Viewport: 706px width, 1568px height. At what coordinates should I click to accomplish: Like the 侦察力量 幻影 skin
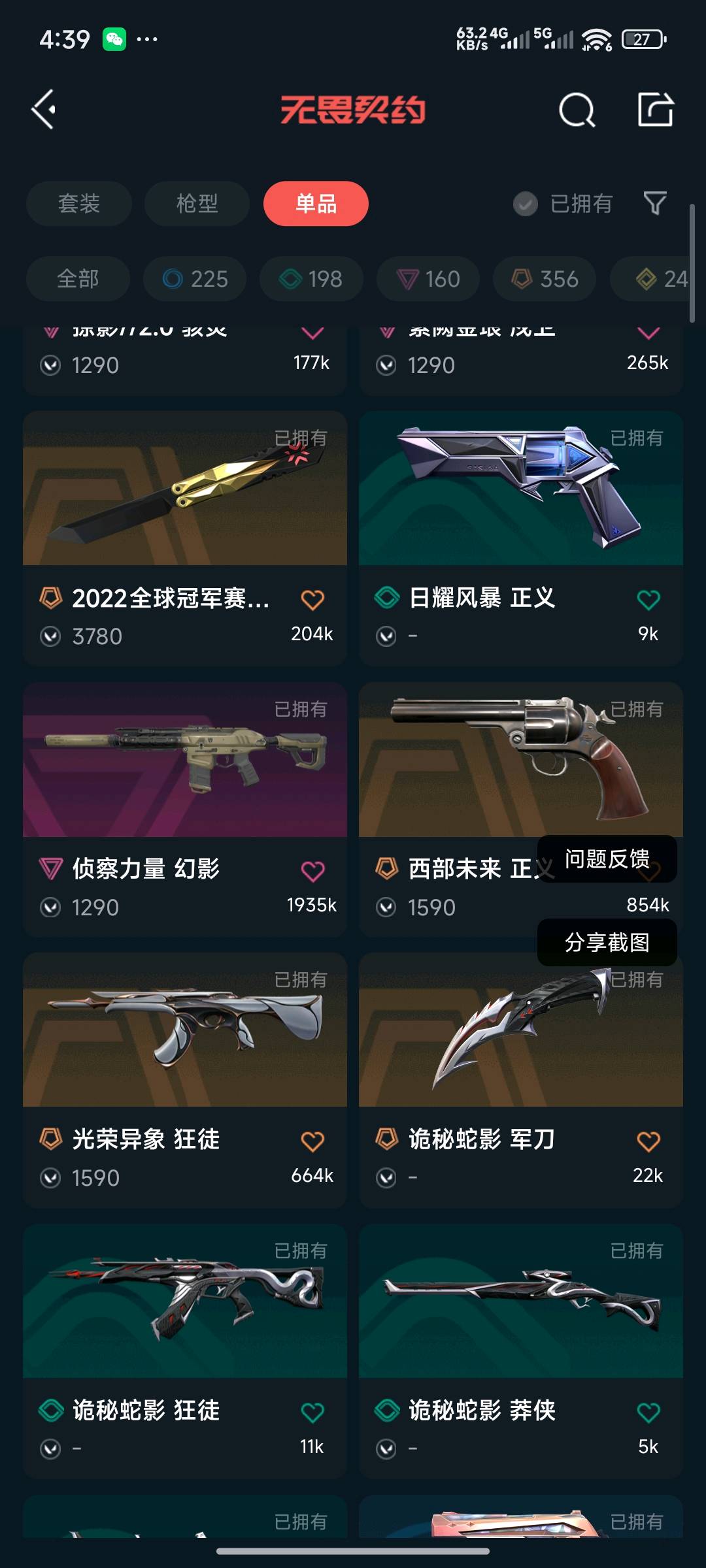[312, 871]
